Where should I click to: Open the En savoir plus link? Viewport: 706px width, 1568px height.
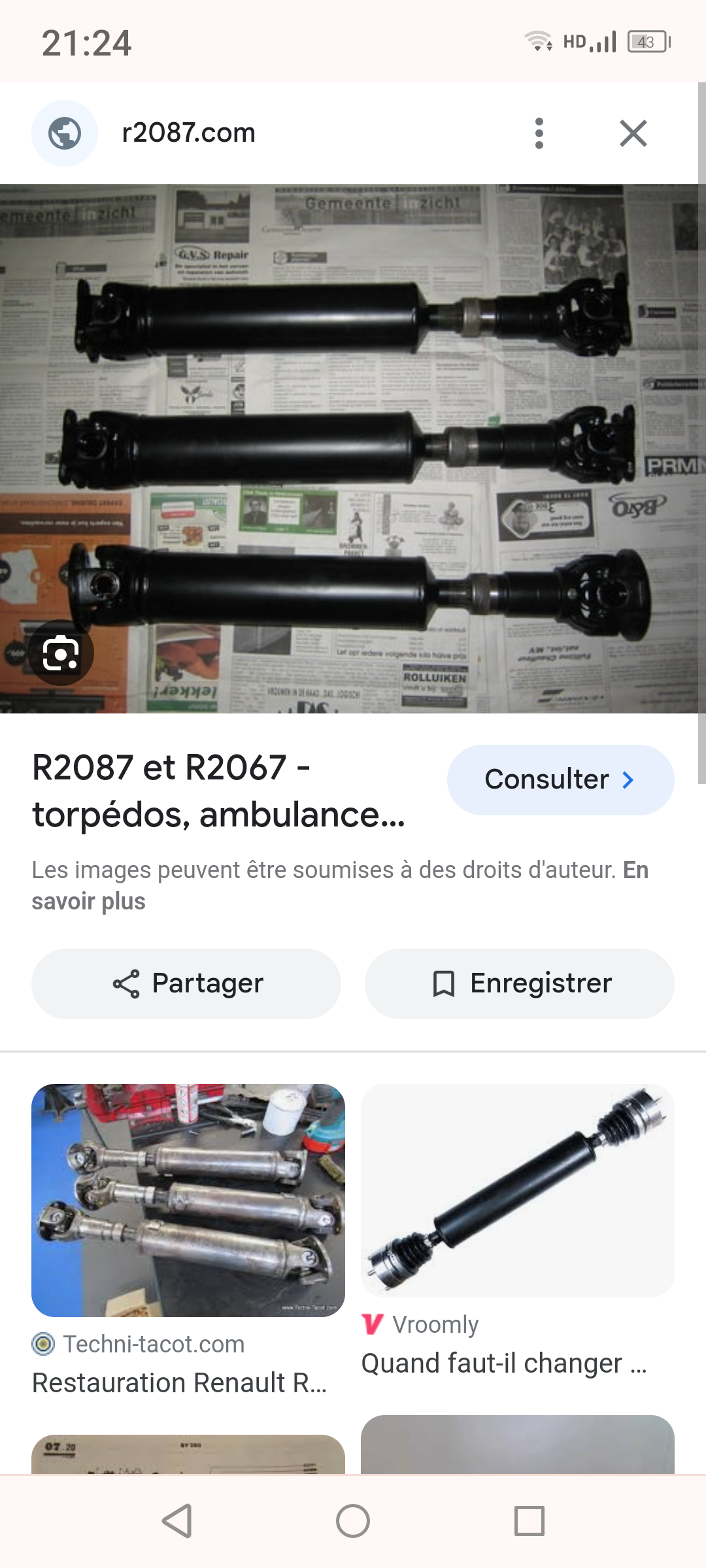coord(340,885)
